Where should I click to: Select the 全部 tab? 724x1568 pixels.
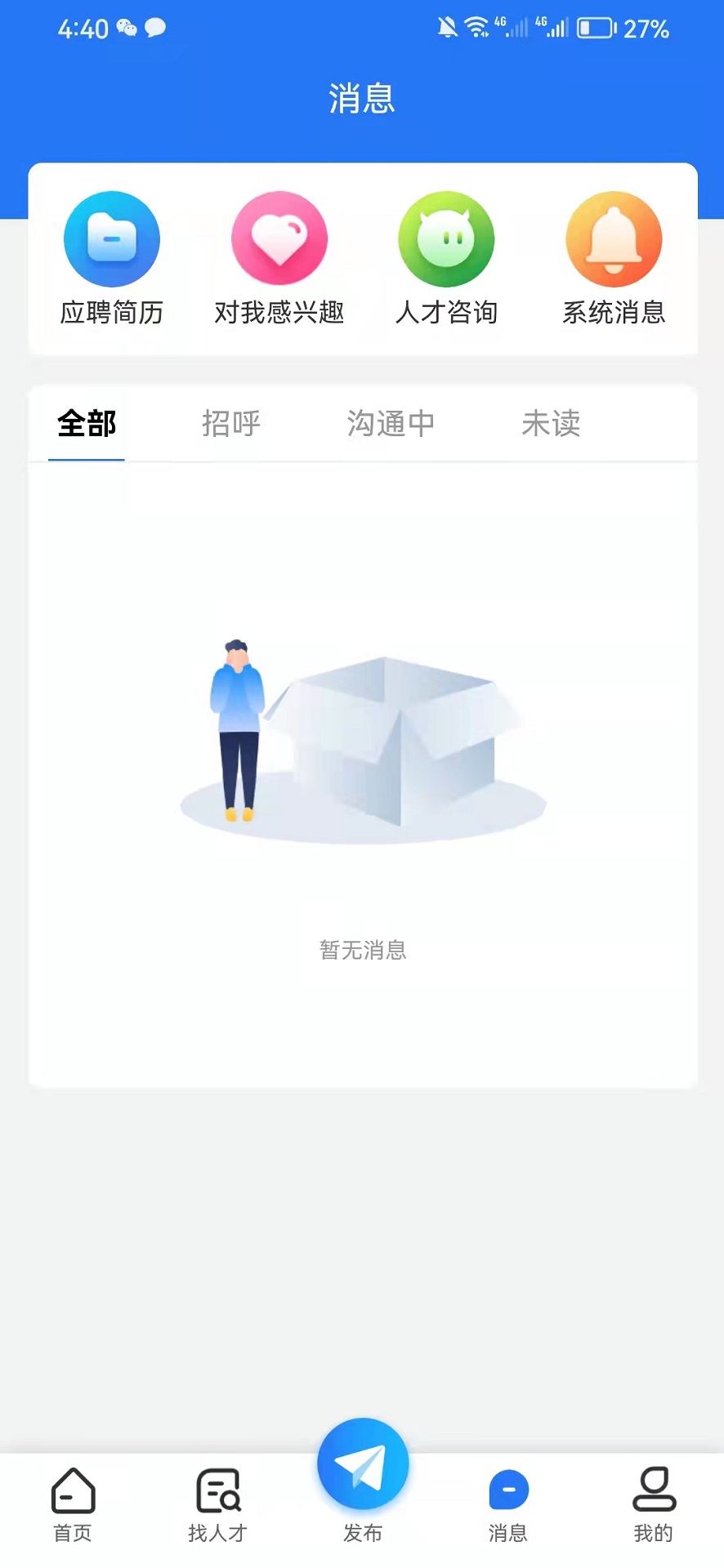[87, 424]
